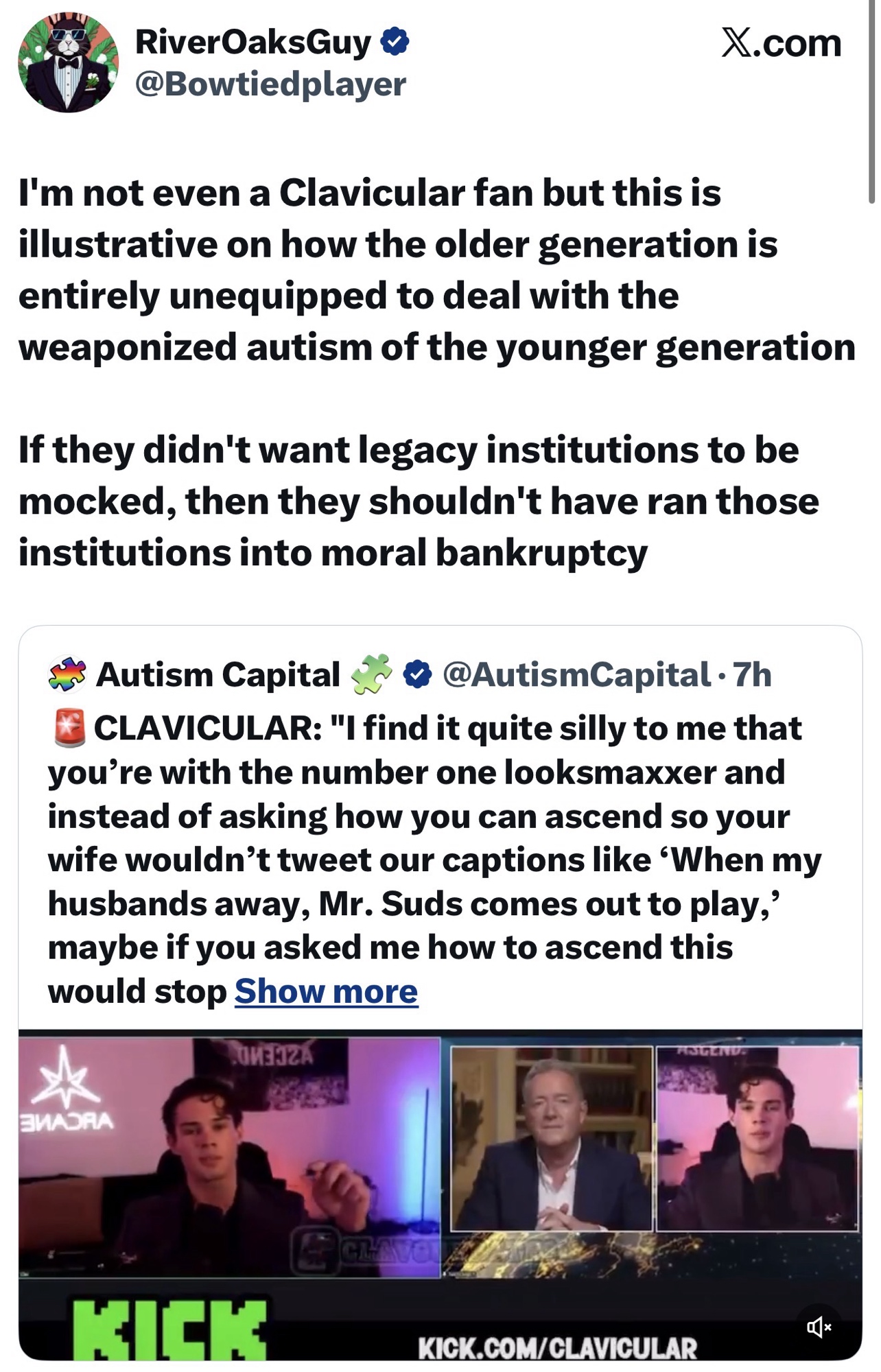881x1372 pixels.
Task: Open the @Bowtiedplayer handle link
Action: pos(270,84)
